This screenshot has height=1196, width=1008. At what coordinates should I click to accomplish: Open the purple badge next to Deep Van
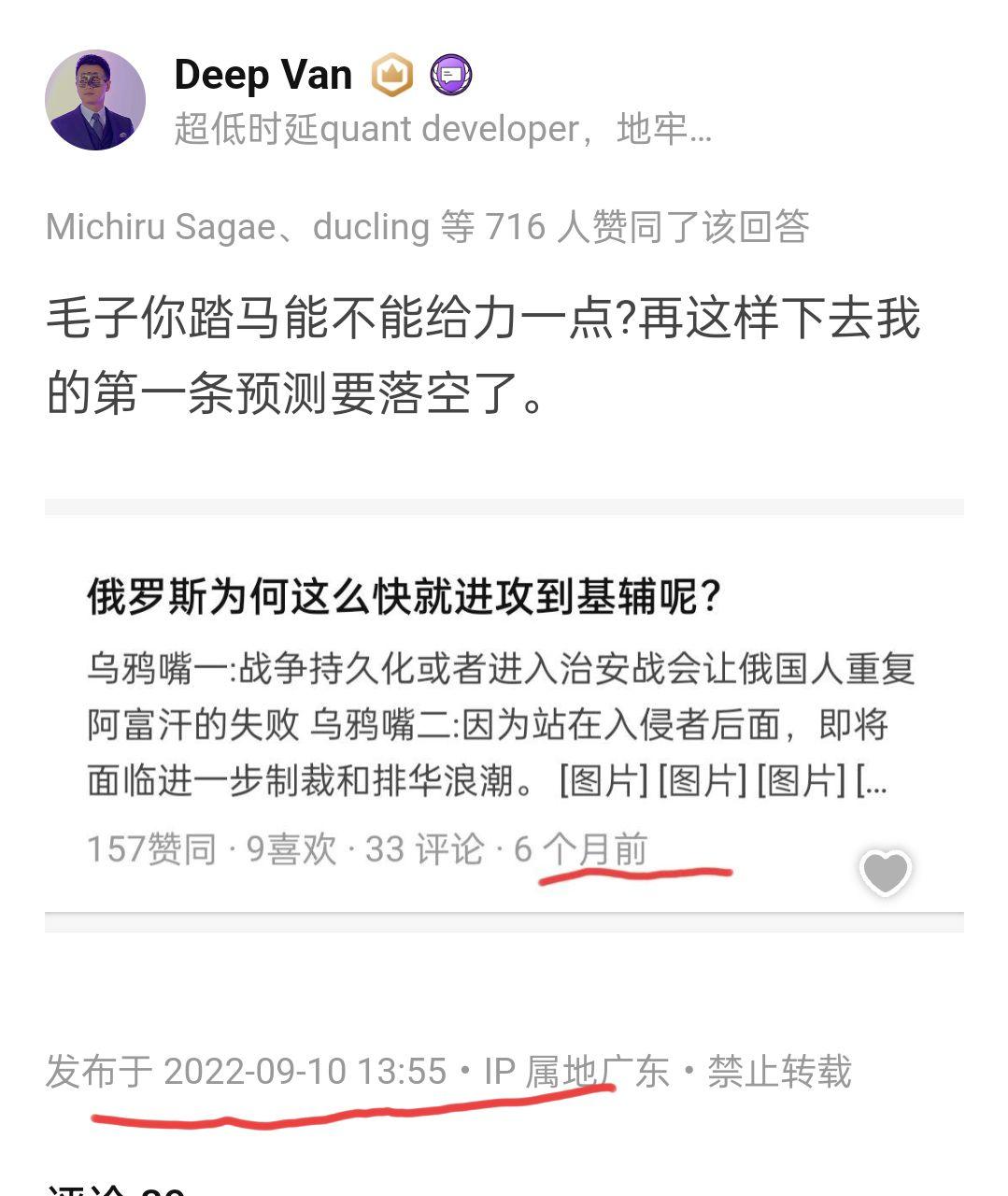450,75
